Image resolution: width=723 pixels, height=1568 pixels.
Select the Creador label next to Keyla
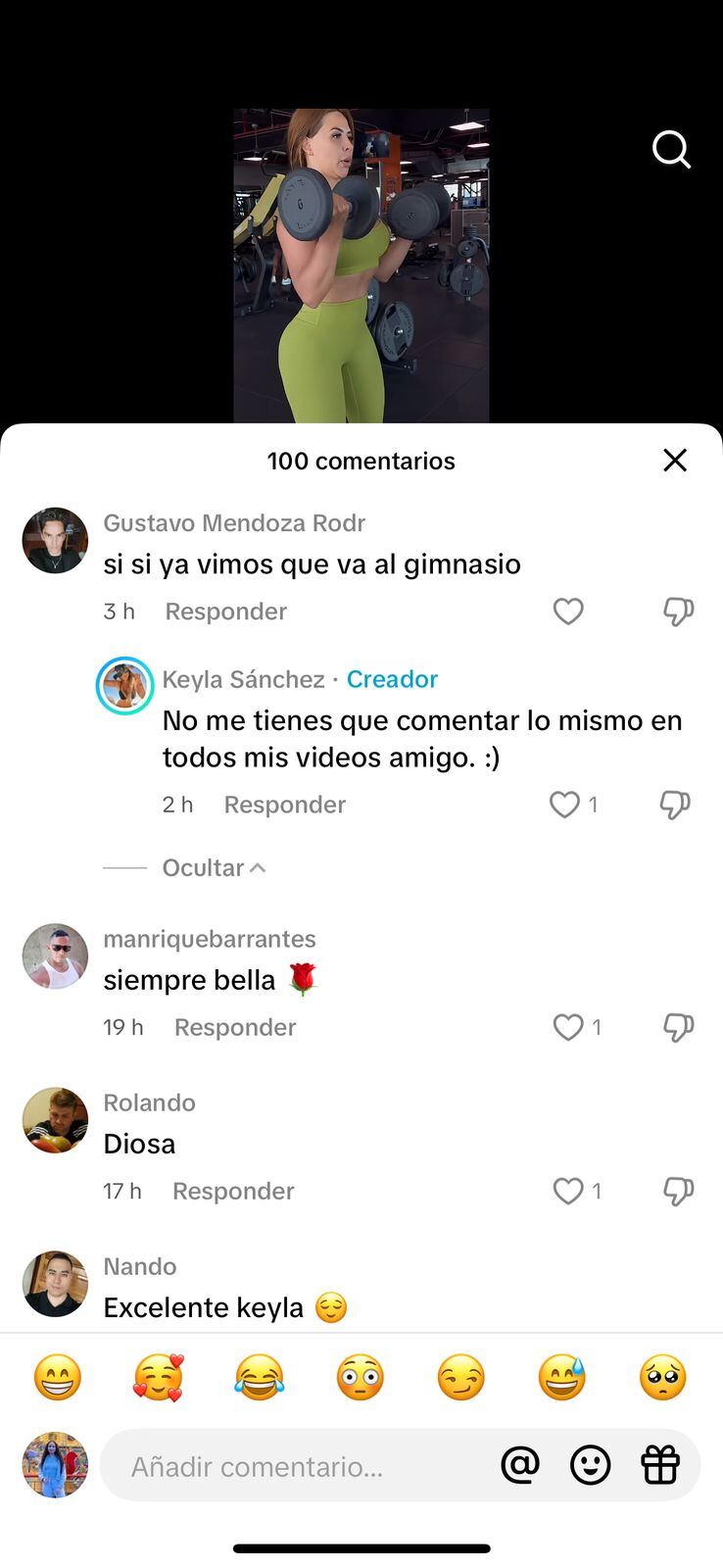[392, 678]
